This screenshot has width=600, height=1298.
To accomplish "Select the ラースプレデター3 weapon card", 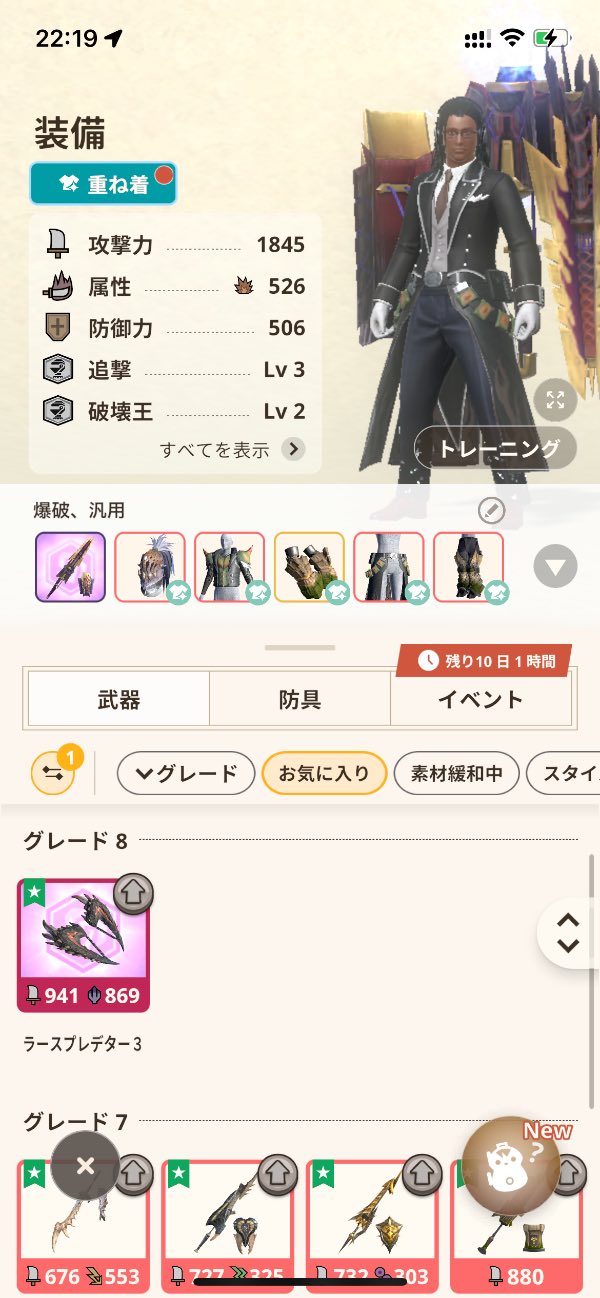I will [x=83, y=945].
